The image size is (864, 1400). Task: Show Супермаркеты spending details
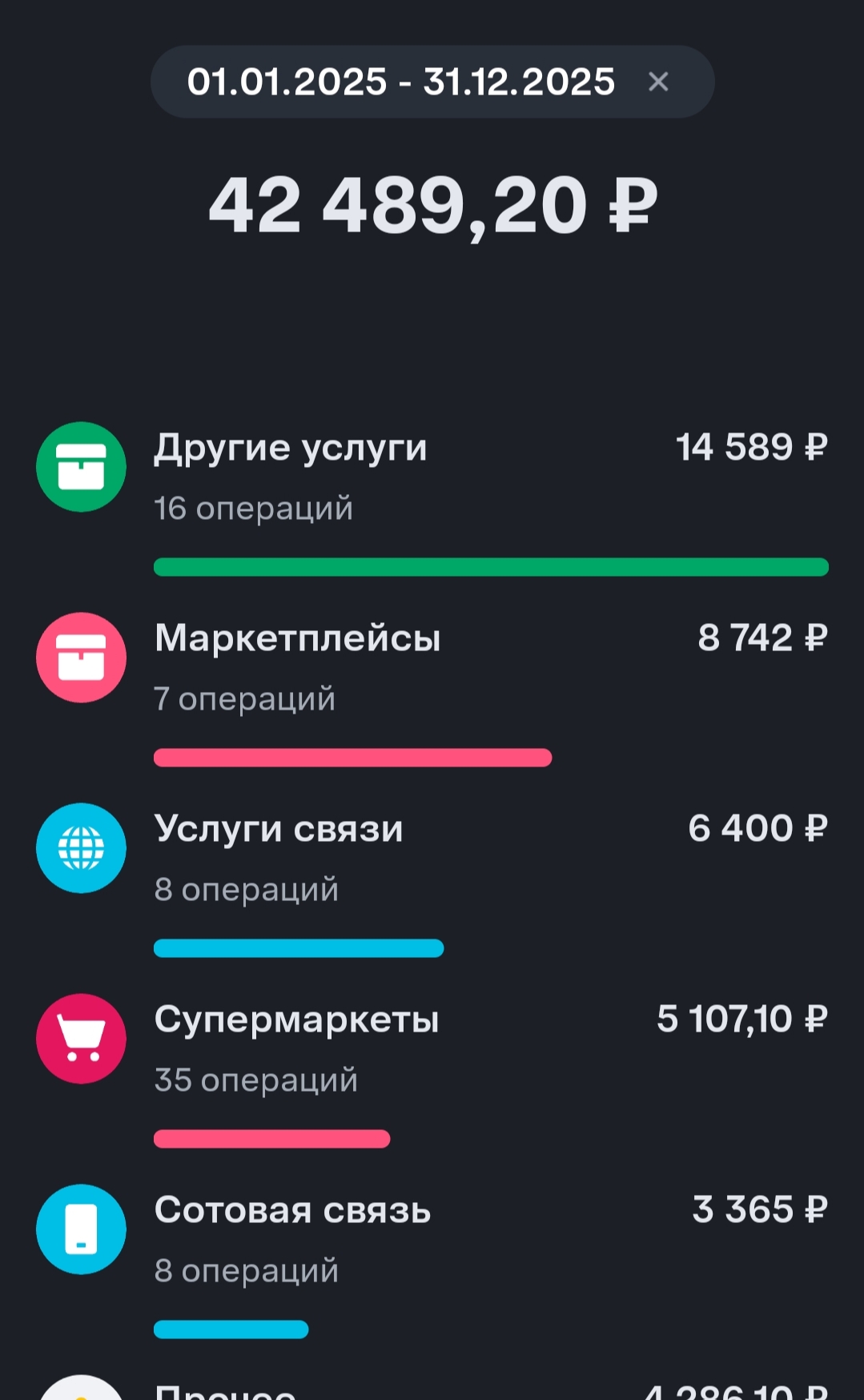[x=431, y=1048]
